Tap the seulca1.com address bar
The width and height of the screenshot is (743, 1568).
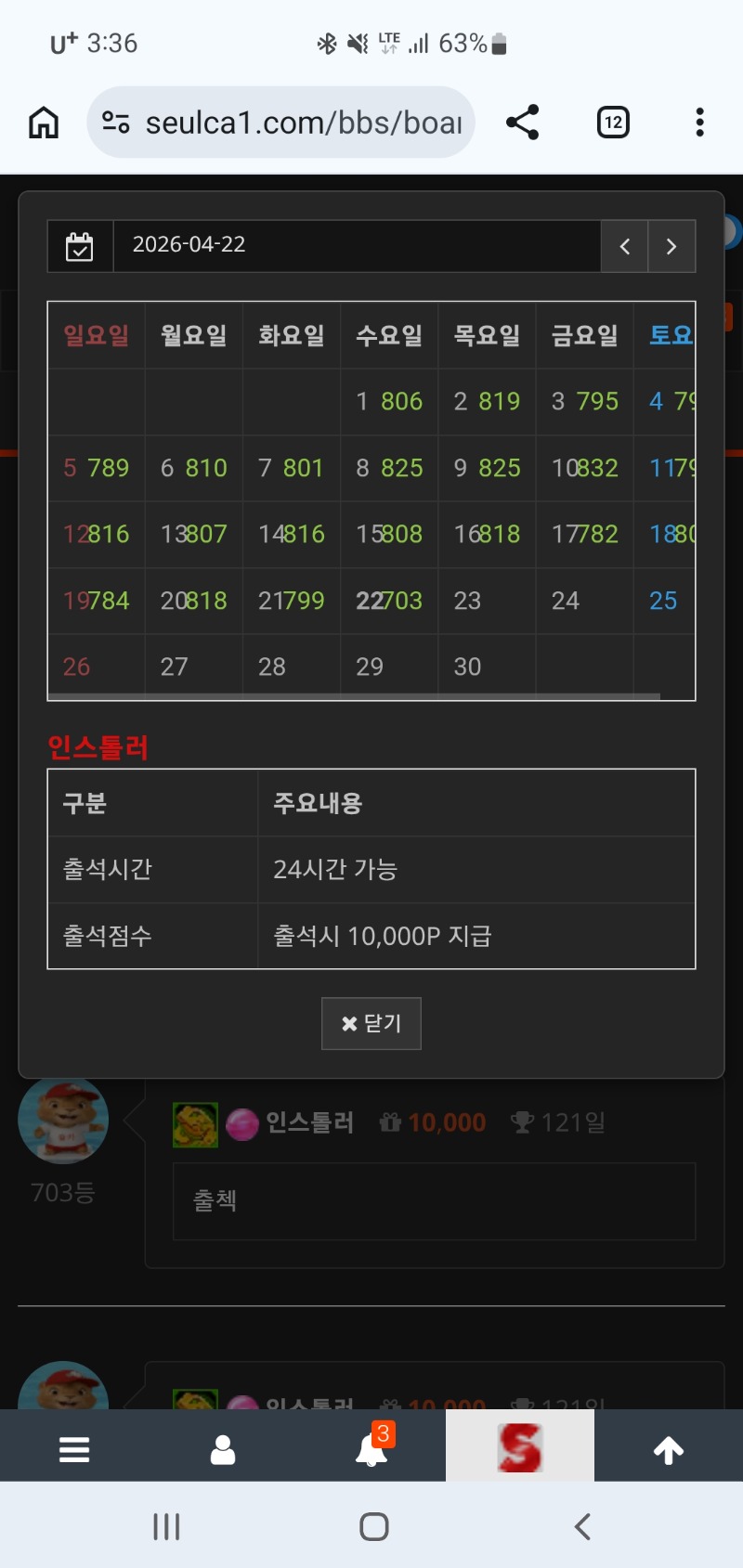(280, 123)
